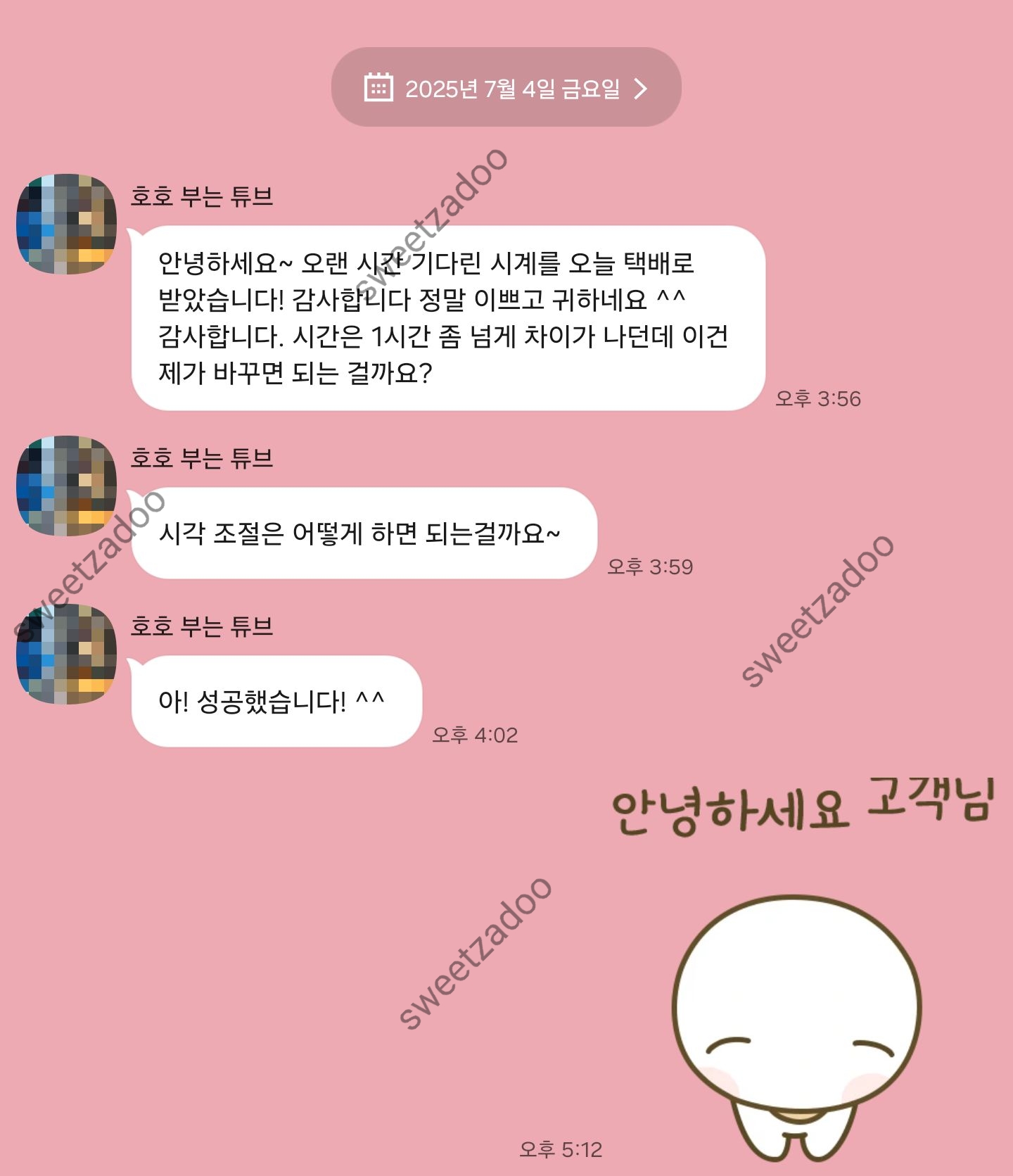The image size is (1013, 1176).
Task: Open sender's profile picture beside the 택배로 받았습니다 message
Action: [x=66, y=224]
